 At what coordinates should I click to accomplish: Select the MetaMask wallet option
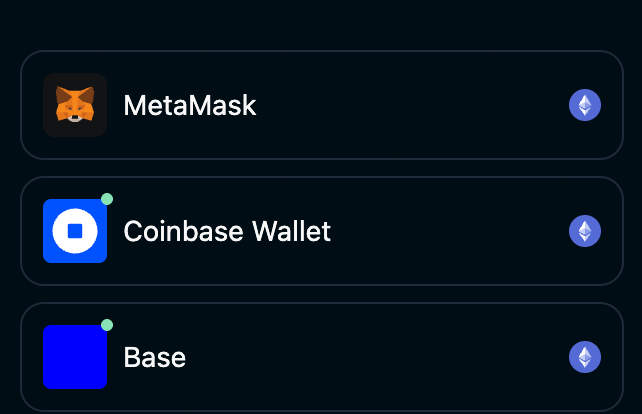[x=320, y=105]
